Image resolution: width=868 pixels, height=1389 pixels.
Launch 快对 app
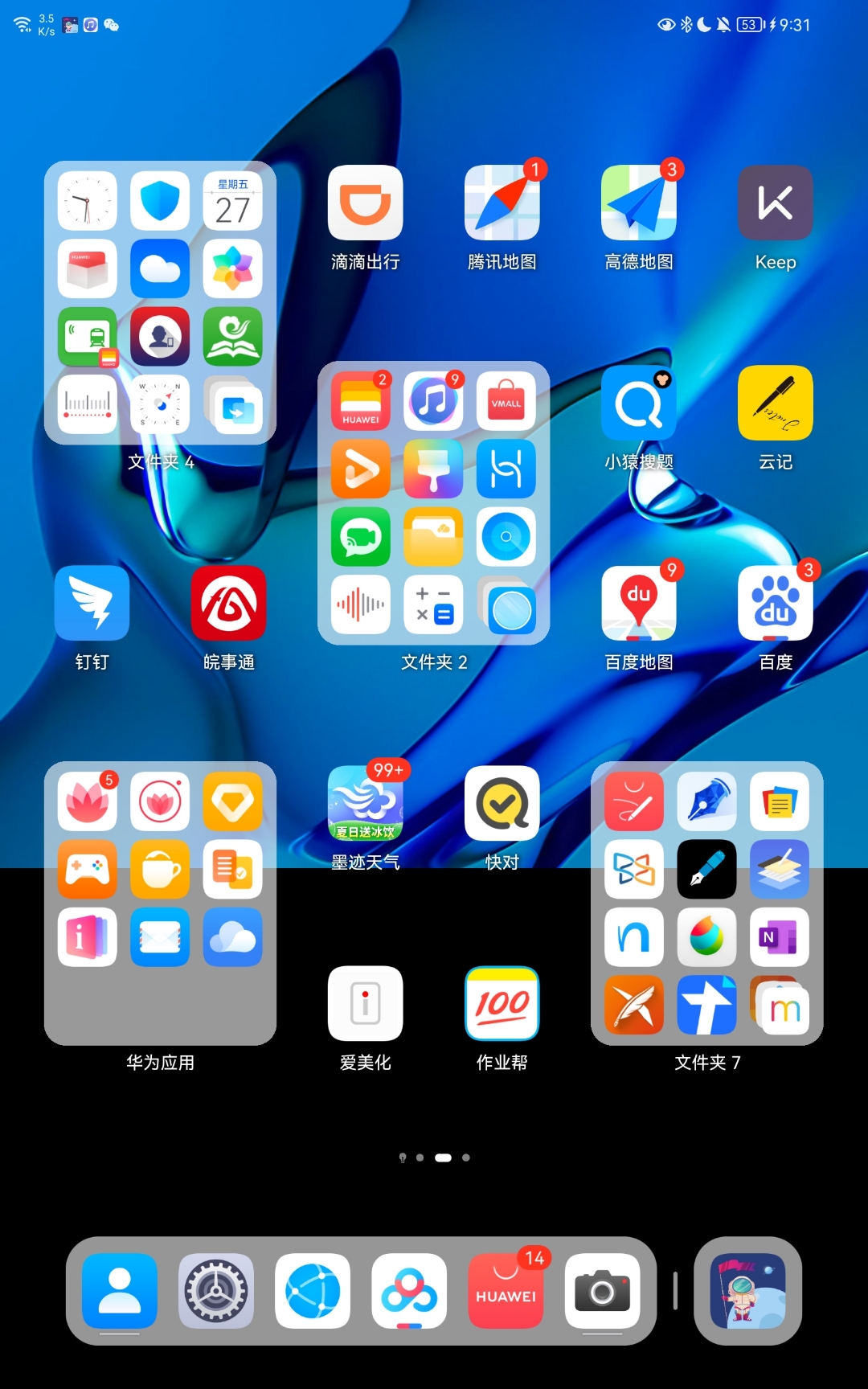pos(502,803)
